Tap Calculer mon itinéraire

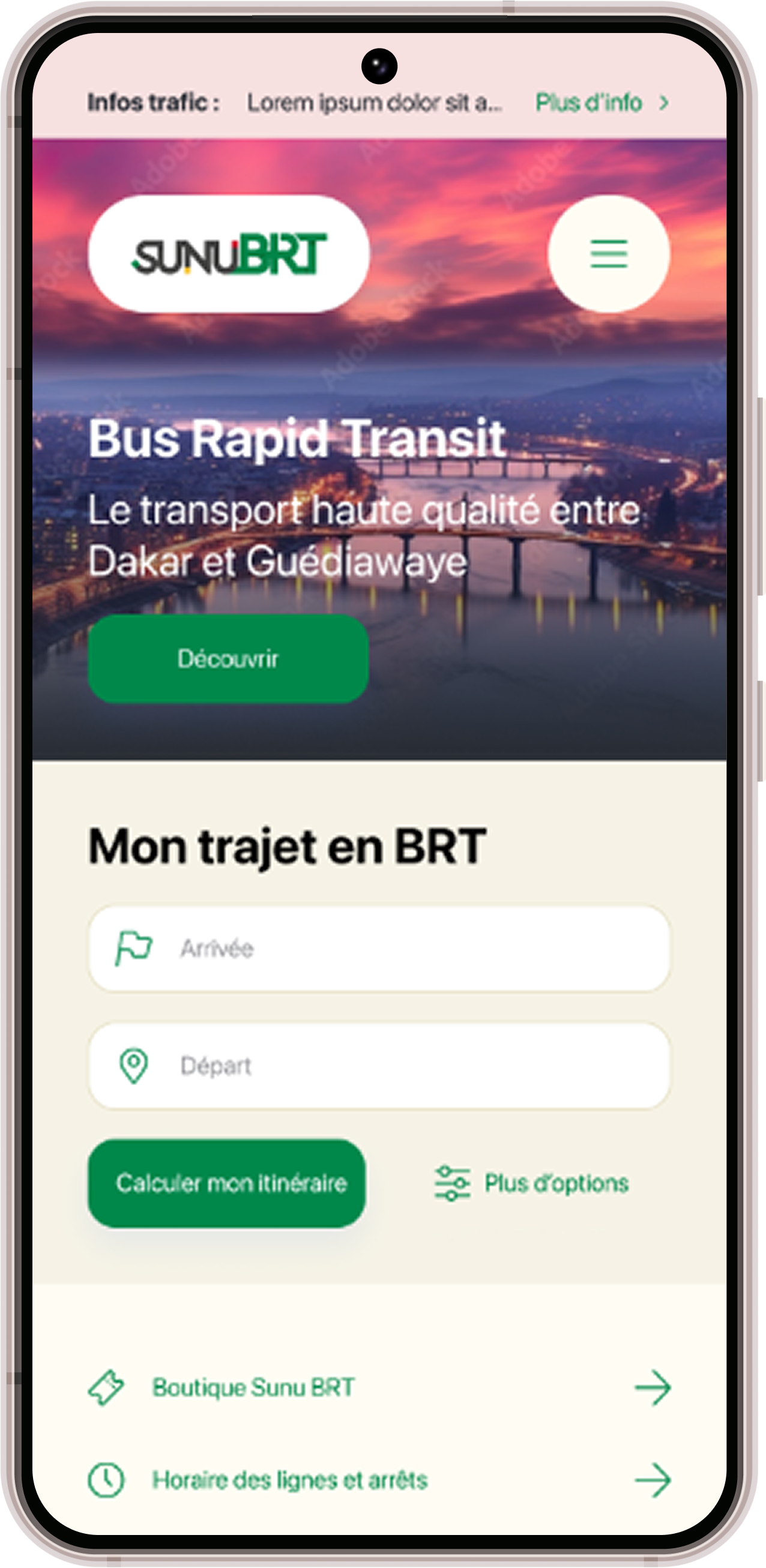pyautogui.click(x=227, y=1183)
